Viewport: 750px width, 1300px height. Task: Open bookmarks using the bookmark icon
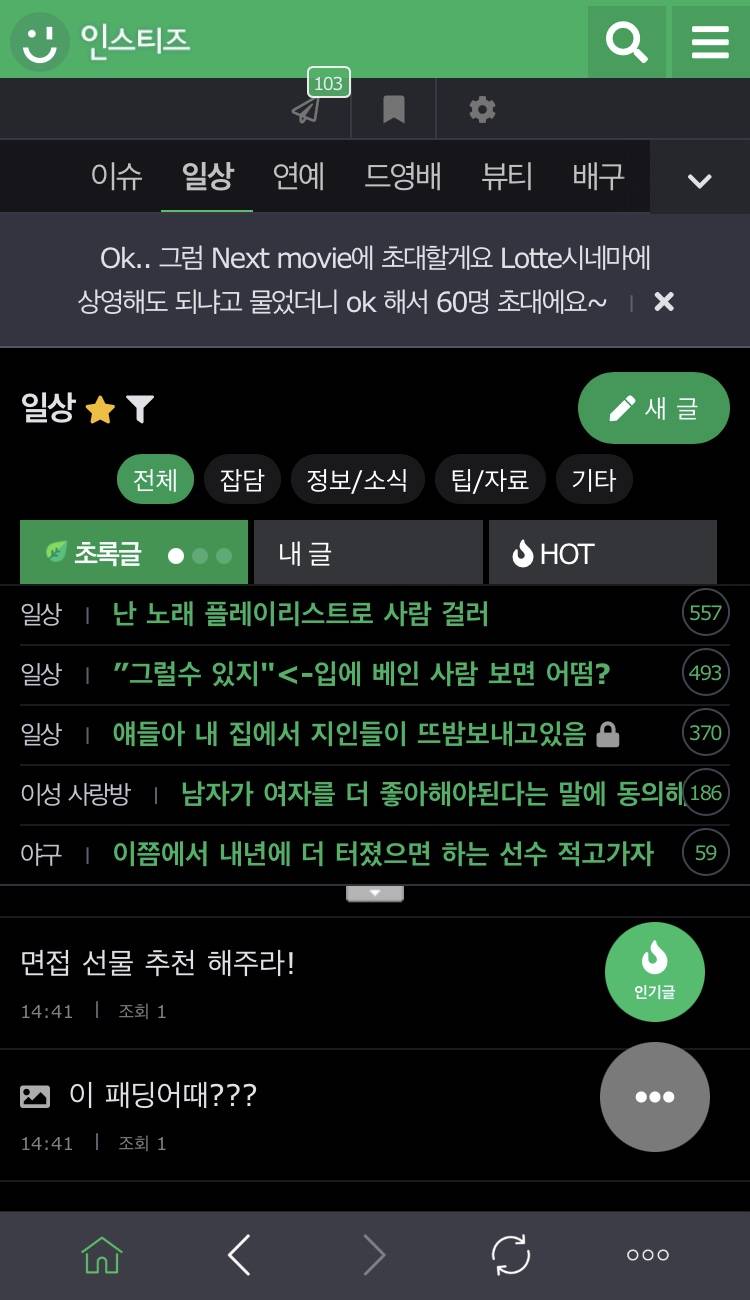[393, 109]
